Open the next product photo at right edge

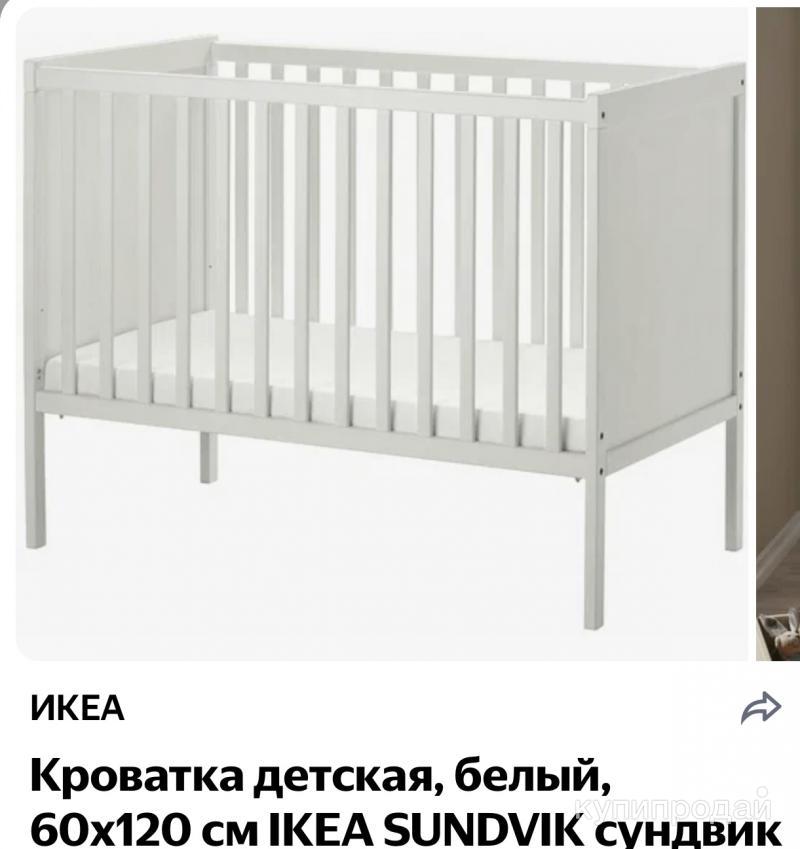[778, 330]
